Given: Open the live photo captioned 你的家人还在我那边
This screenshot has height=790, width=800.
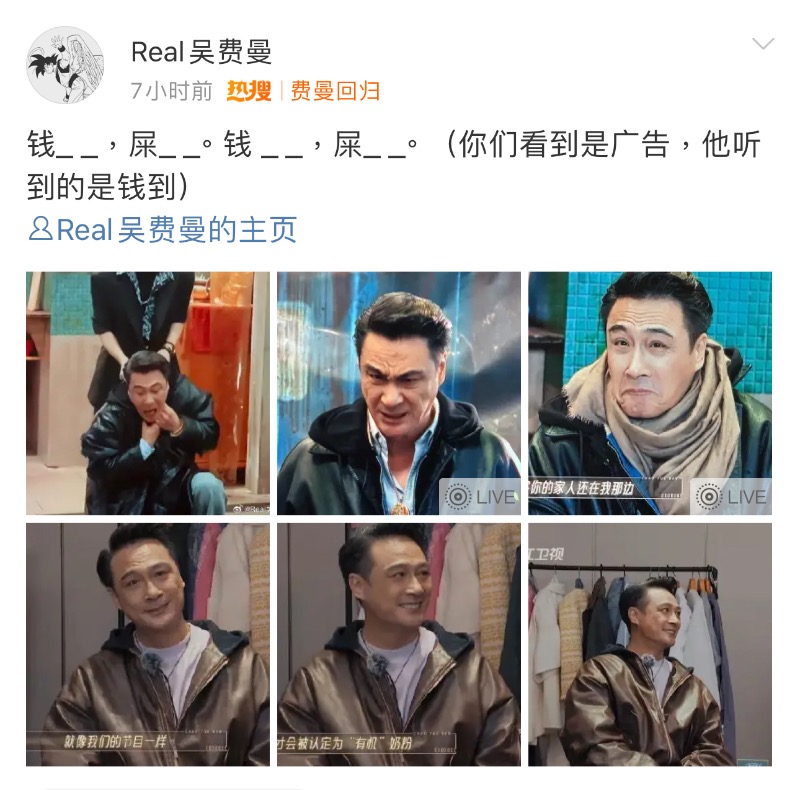Looking at the screenshot, I should [x=650, y=393].
